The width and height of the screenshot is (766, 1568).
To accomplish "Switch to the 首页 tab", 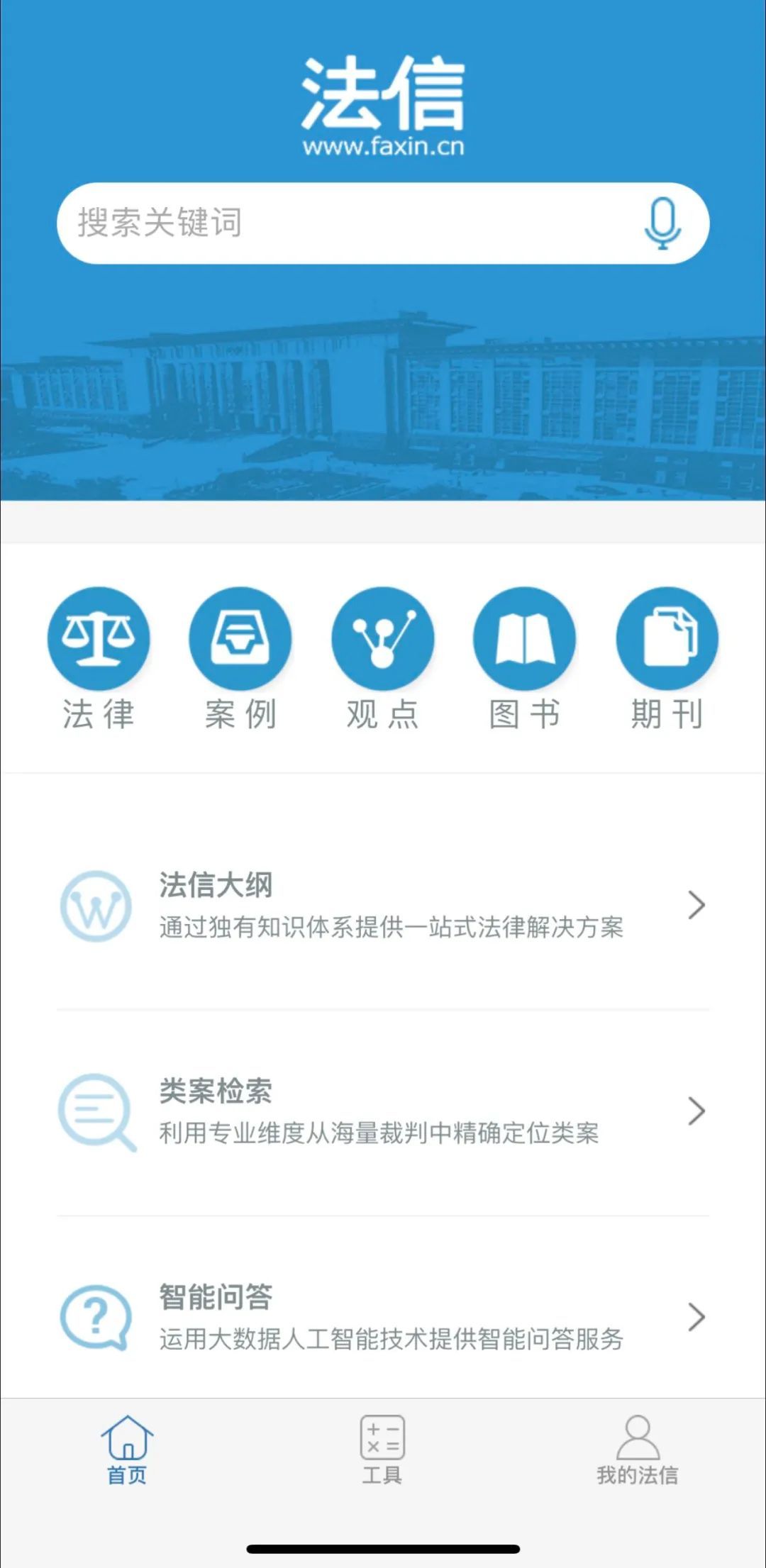I will pyautogui.click(x=127, y=1450).
